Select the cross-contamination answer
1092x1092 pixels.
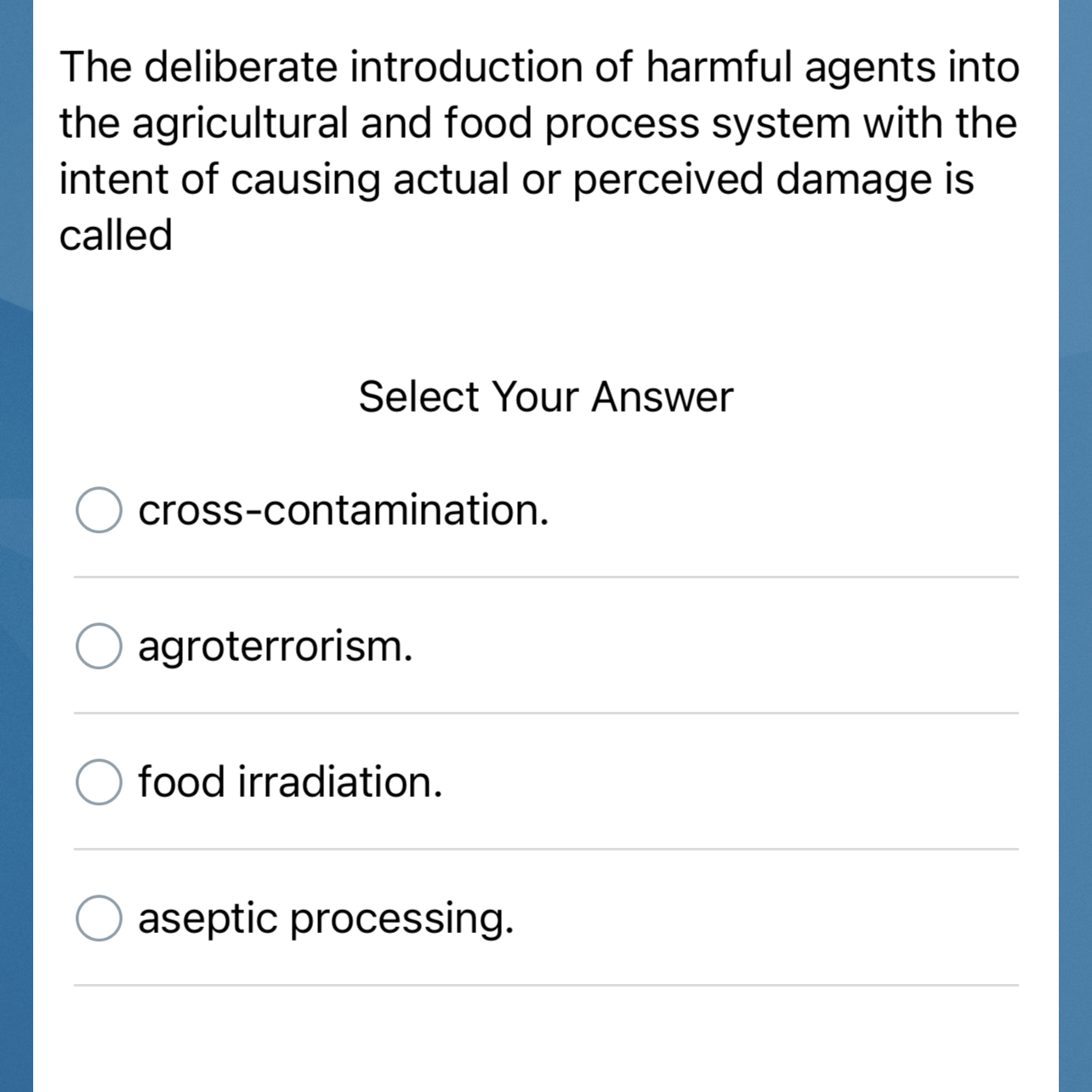pos(99,510)
